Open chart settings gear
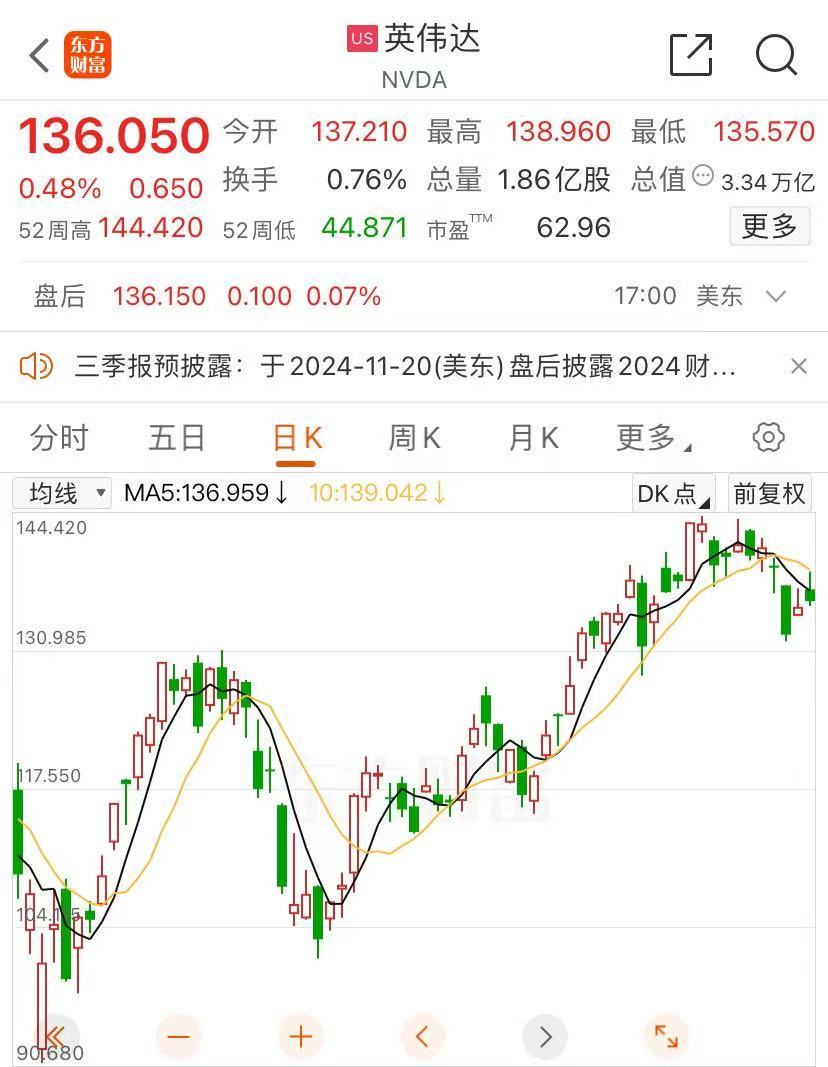Screen dimensions: 828x1067 pos(768,437)
